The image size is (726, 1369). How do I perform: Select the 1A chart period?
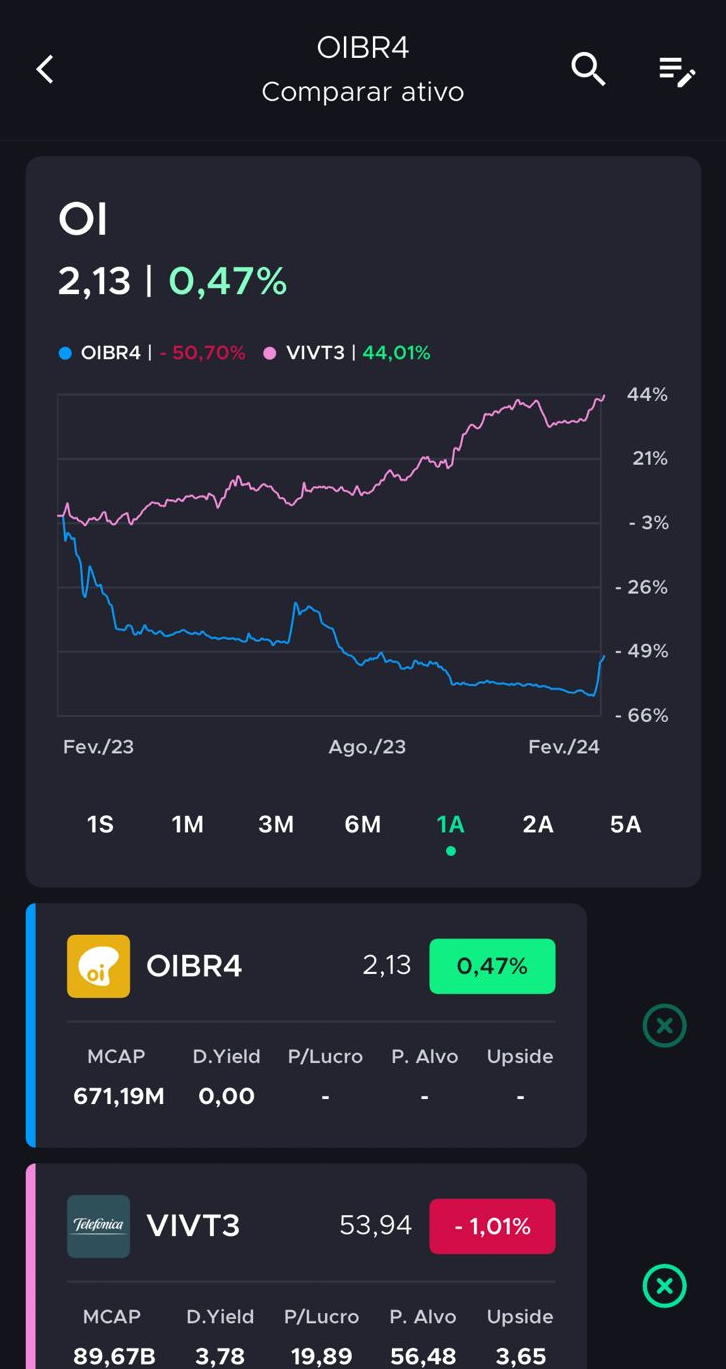point(451,825)
